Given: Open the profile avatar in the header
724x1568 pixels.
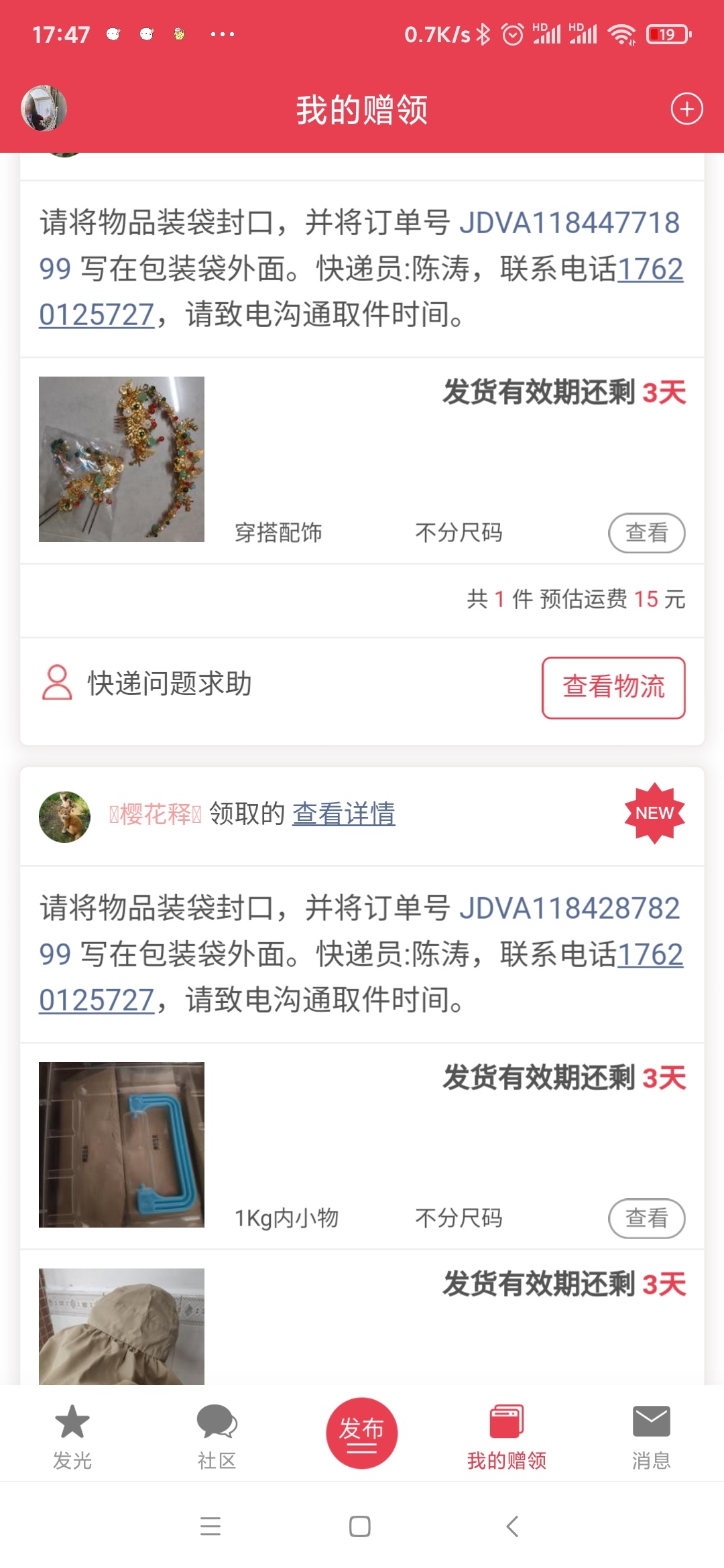Looking at the screenshot, I should coord(44,108).
